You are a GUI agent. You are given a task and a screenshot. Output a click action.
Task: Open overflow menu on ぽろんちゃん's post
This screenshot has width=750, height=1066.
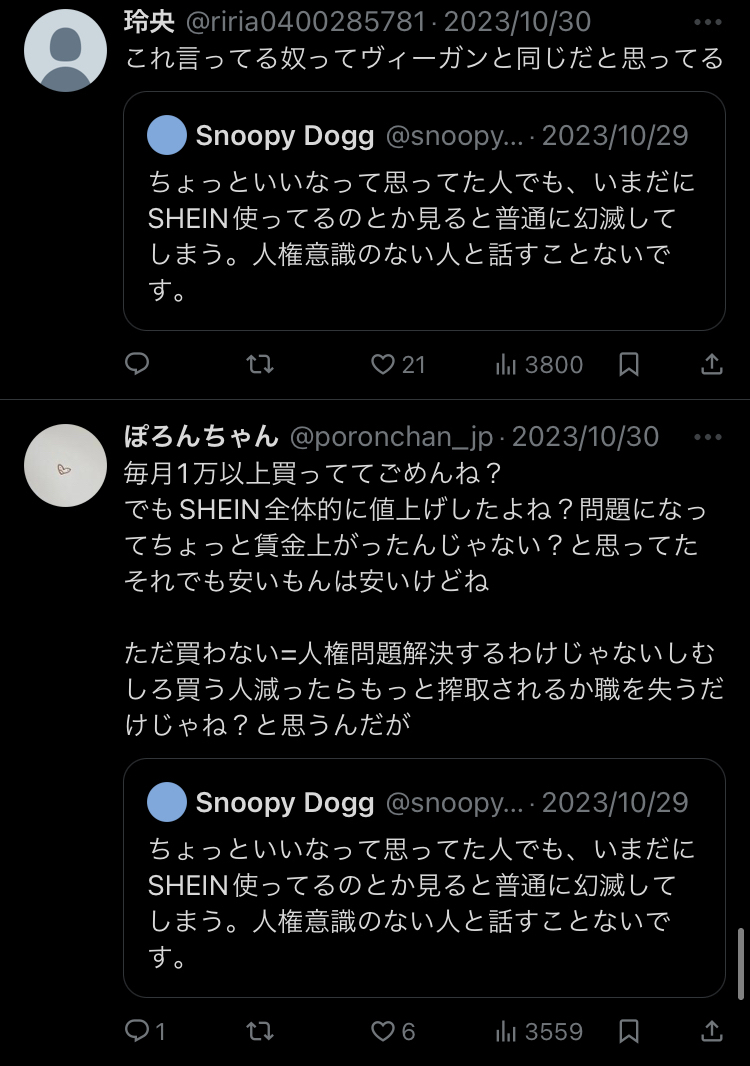pyautogui.click(x=707, y=437)
